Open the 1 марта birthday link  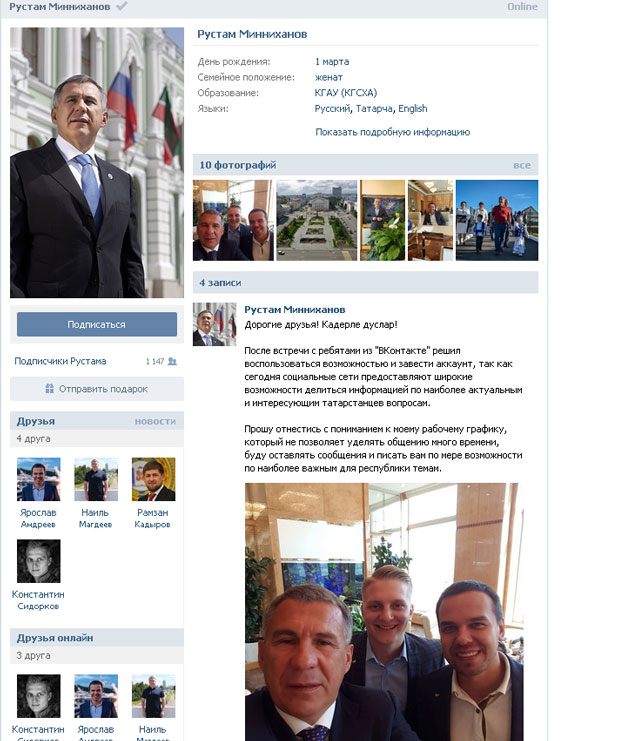click(332, 62)
